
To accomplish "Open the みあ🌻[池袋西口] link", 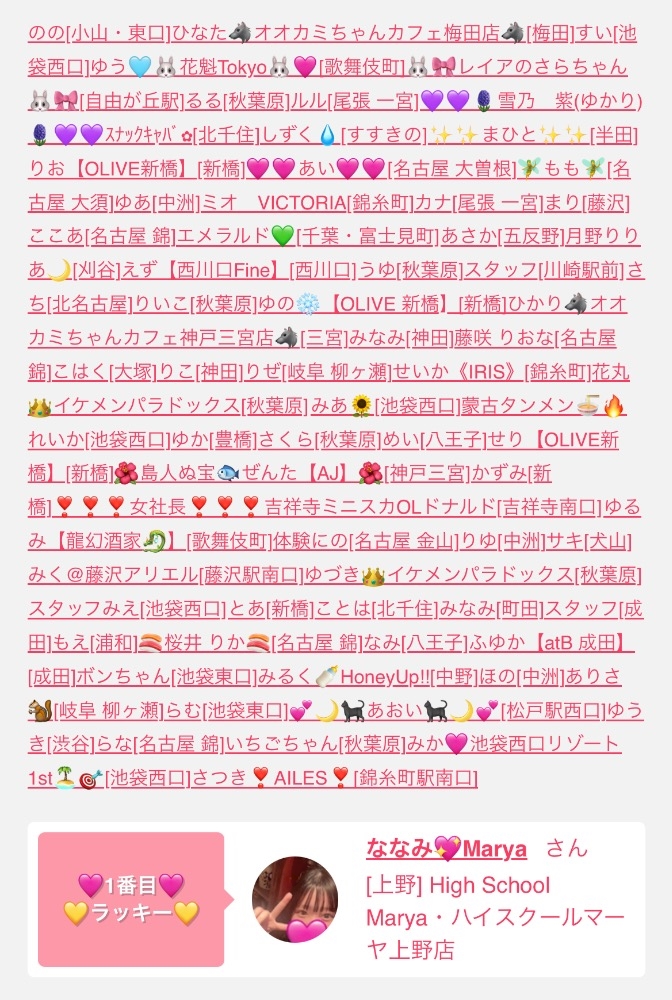I will pos(384,405).
